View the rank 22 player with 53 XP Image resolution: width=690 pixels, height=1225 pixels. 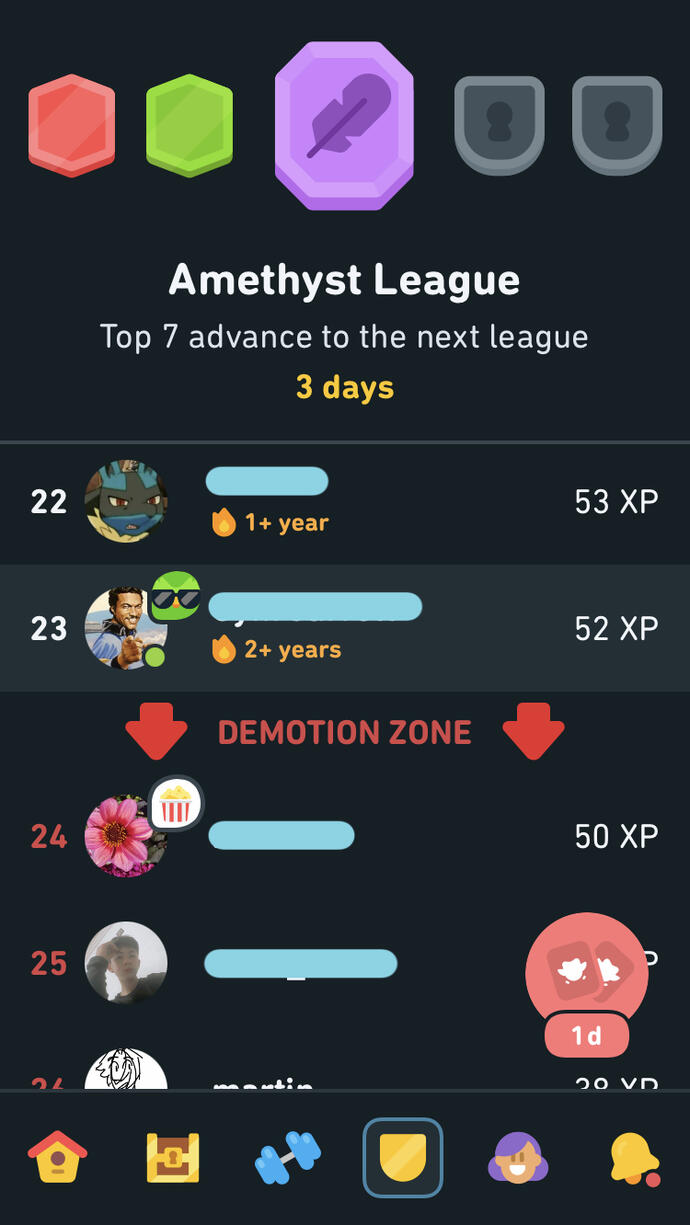(345, 502)
